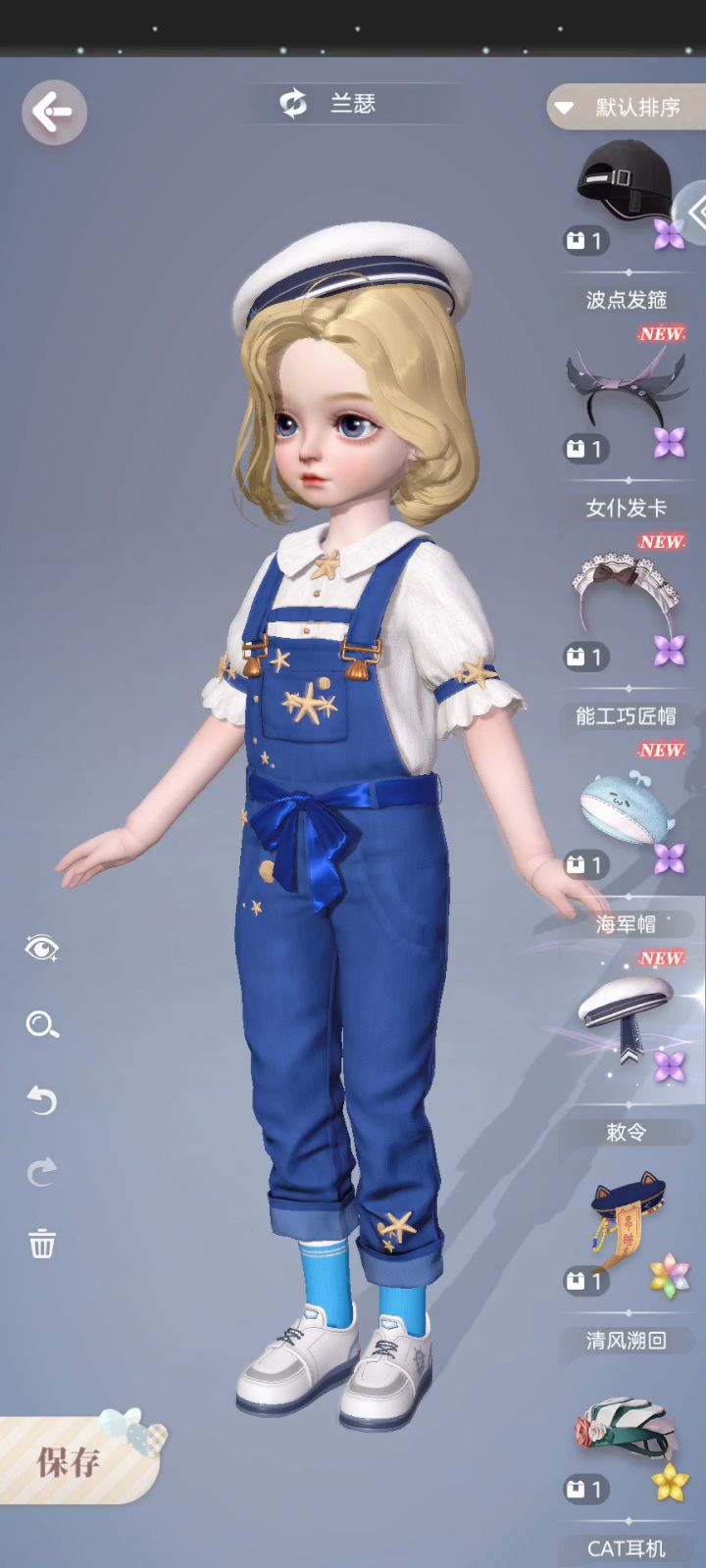Screen dimensions: 706x1568
Task: Go back with the arrow button
Action: (54, 113)
